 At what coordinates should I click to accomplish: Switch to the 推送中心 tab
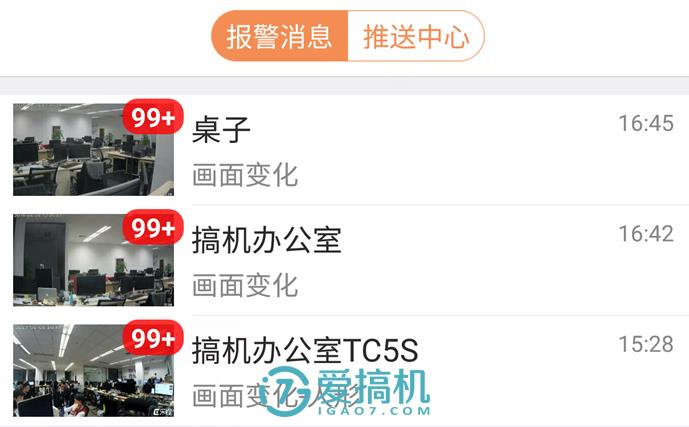coord(415,37)
